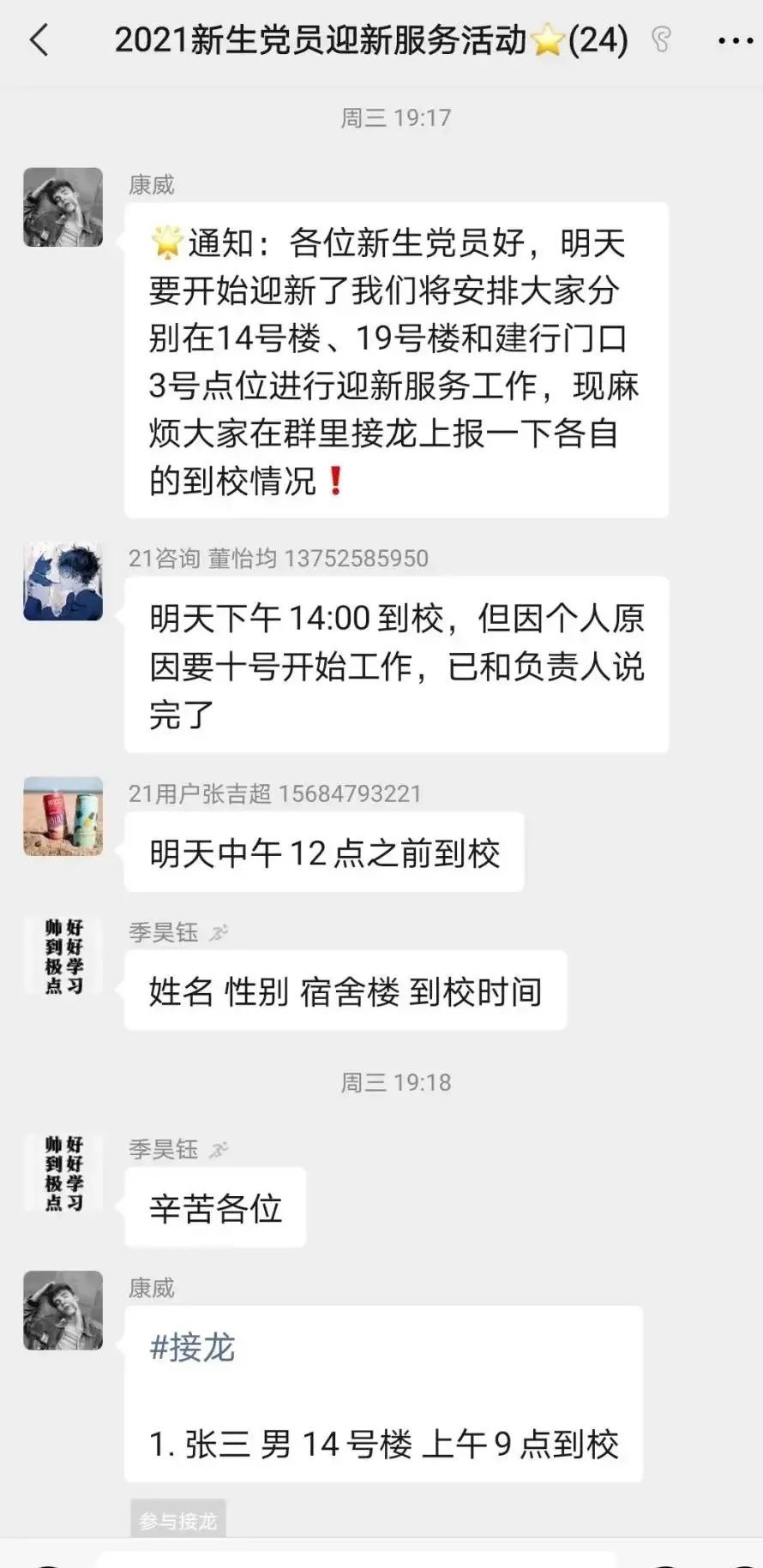This screenshot has width=763, height=1568.
Task: Open 张吉超's avatar picture
Action: click(x=63, y=817)
